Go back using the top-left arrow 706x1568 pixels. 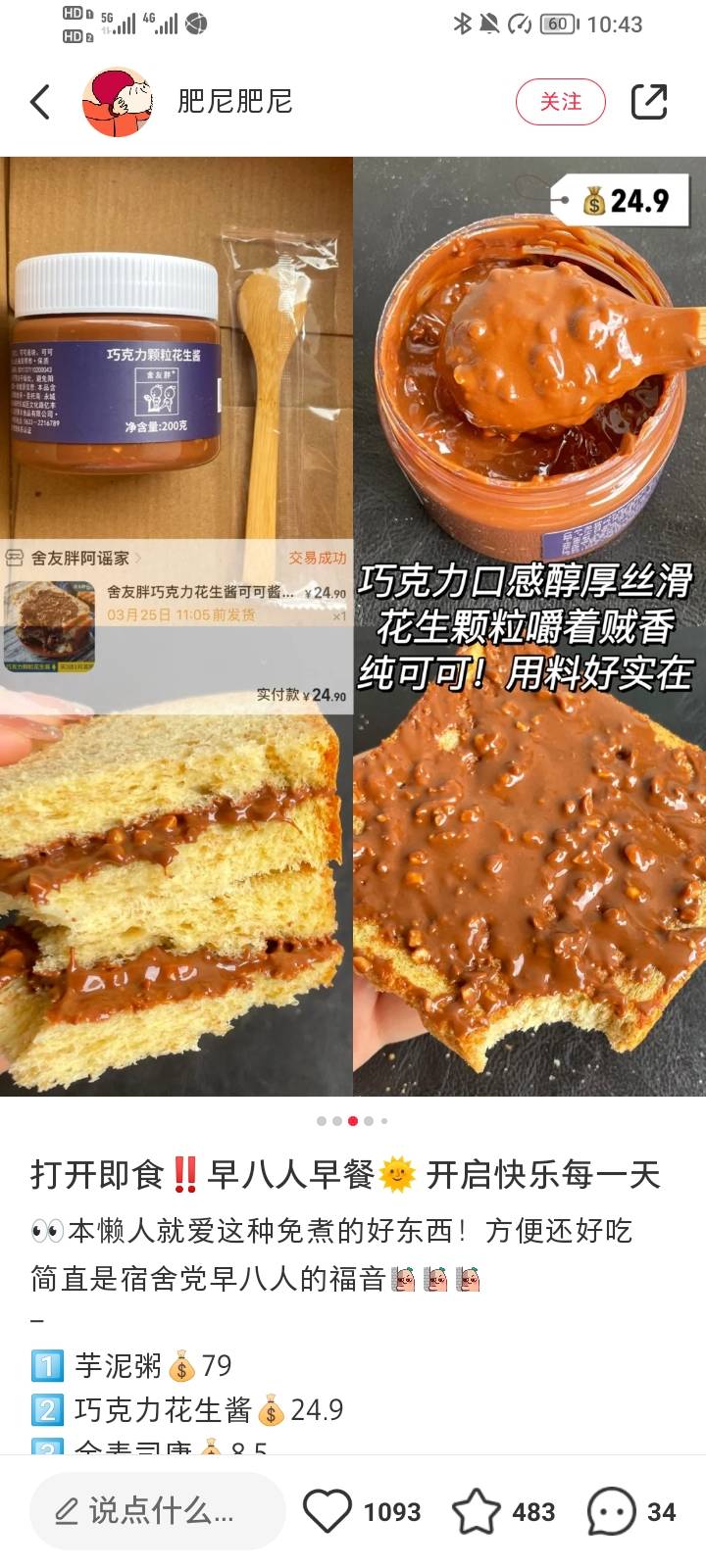coord(40,102)
